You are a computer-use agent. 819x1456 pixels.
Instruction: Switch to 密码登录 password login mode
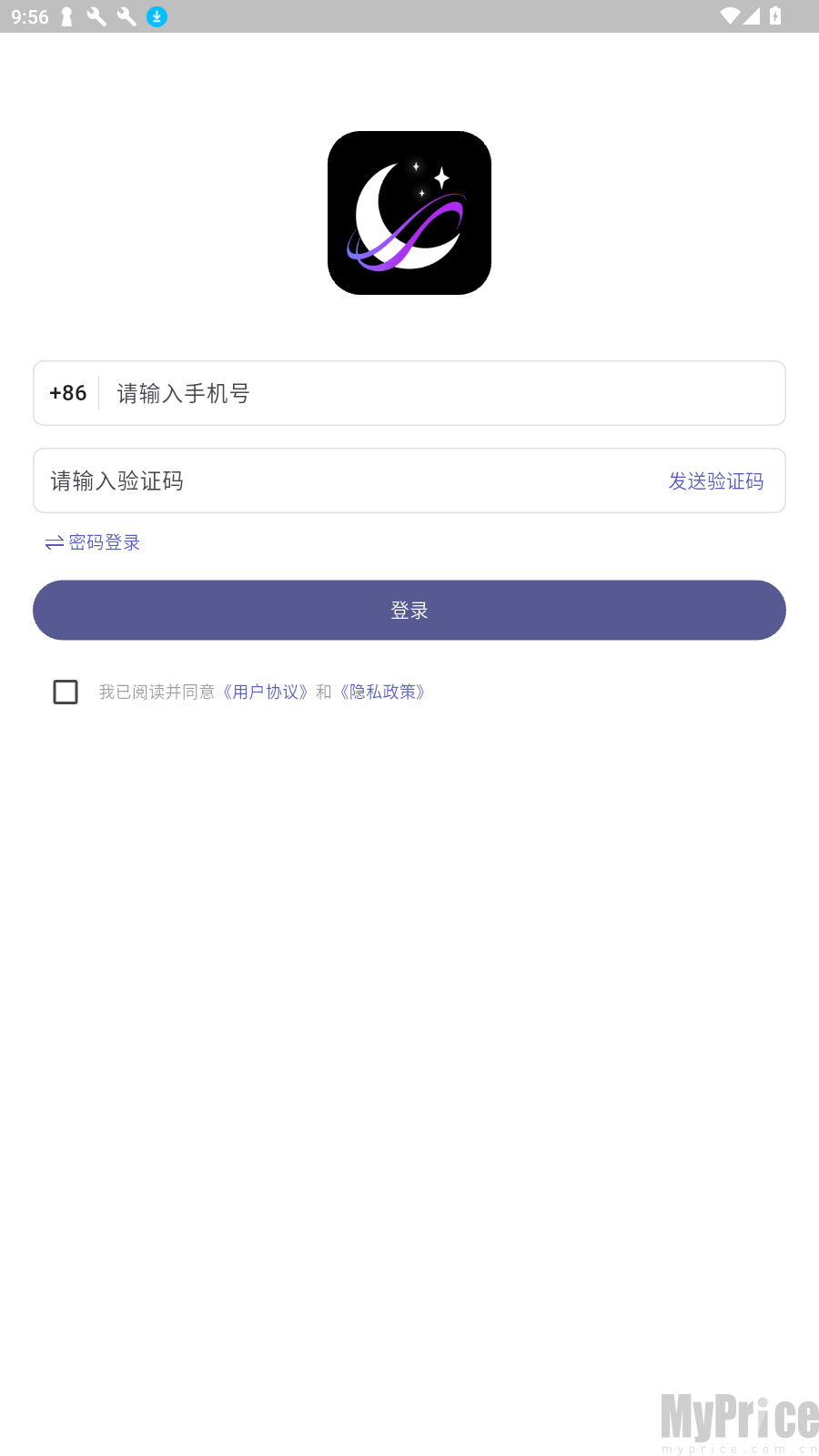click(104, 542)
